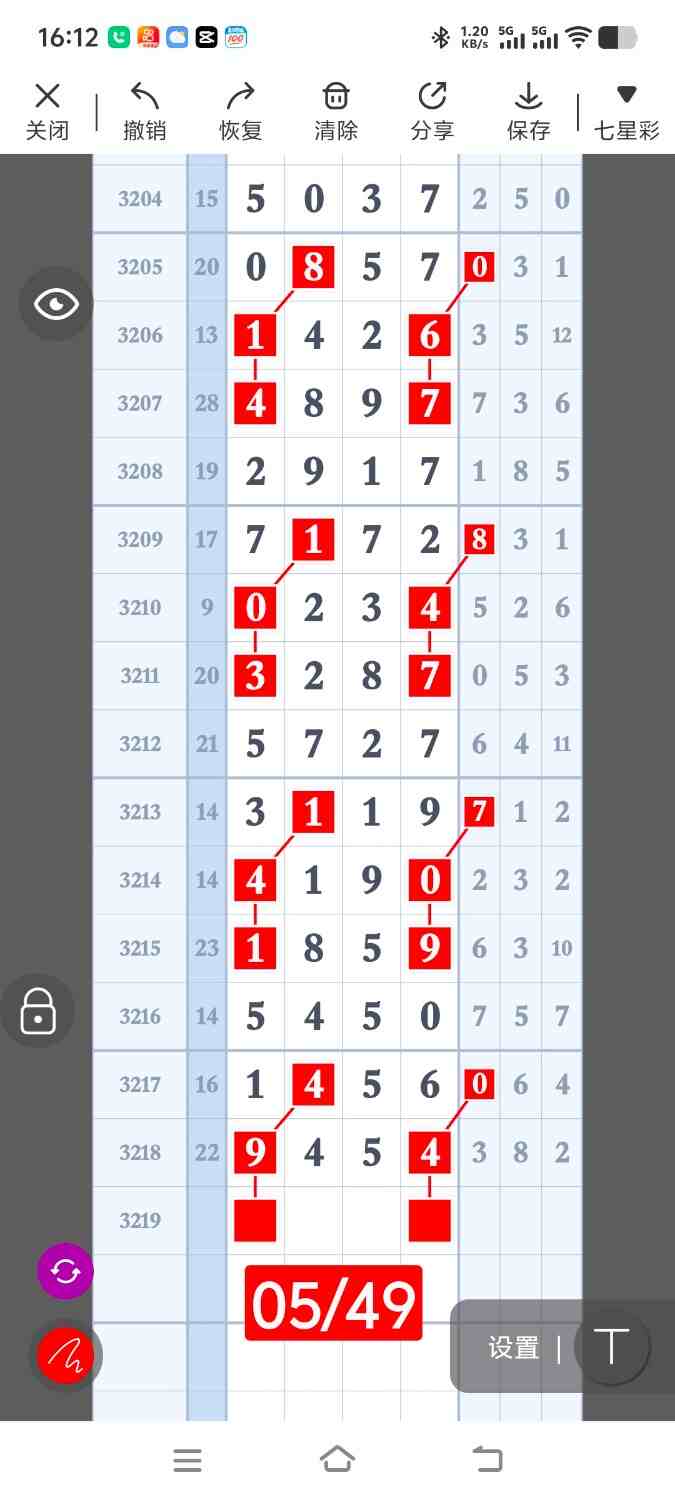Open 设置 settings
Screen dimensions: 675x1500
coord(514,1348)
